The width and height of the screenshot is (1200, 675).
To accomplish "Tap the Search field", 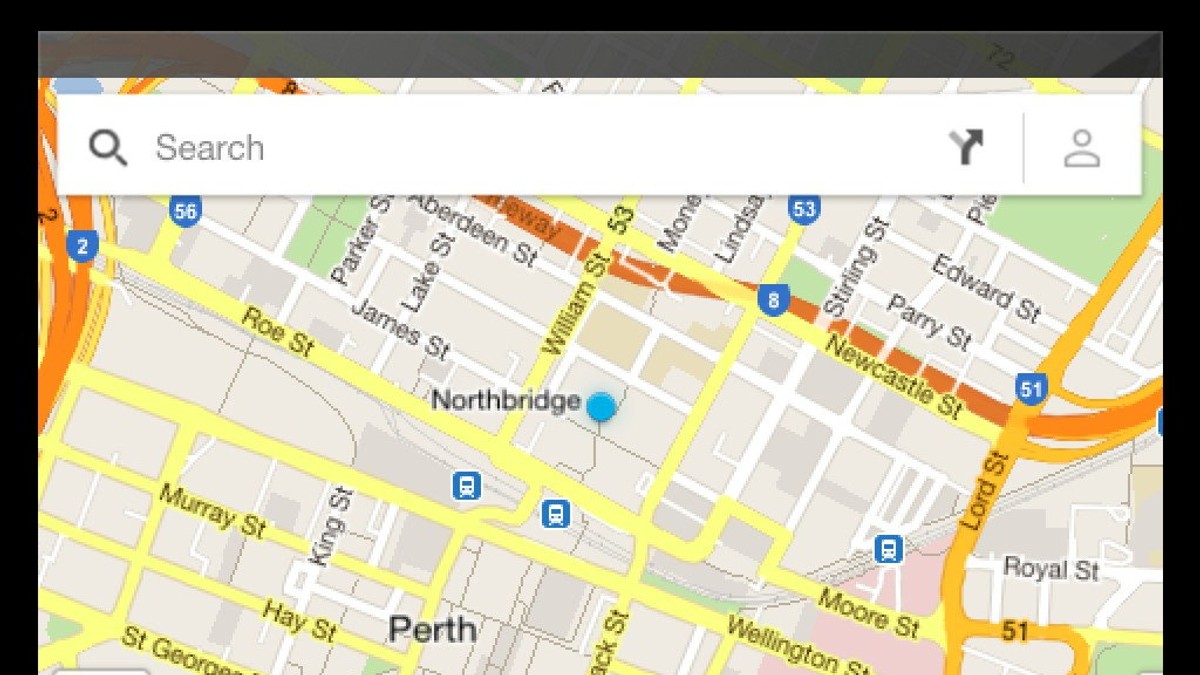I will pyautogui.click(x=500, y=148).
